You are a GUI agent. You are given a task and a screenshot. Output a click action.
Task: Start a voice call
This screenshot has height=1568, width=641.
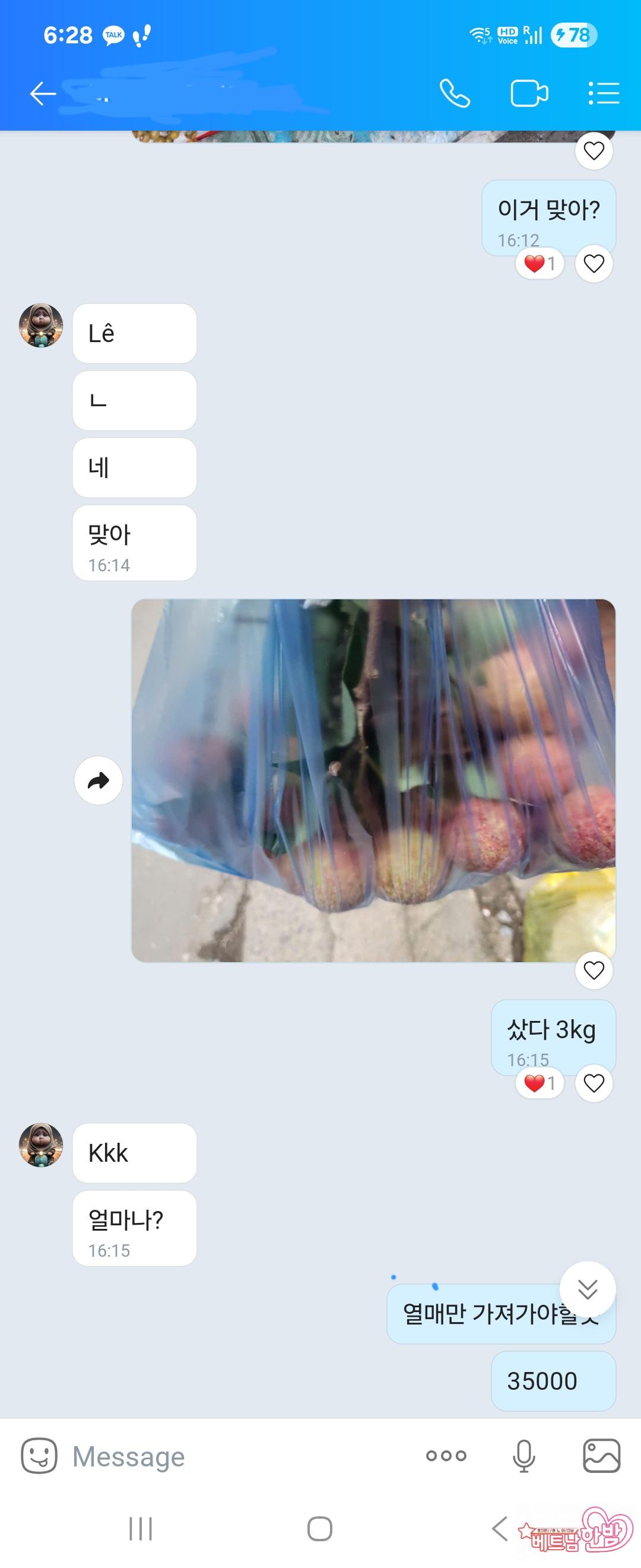click(455, 94)
